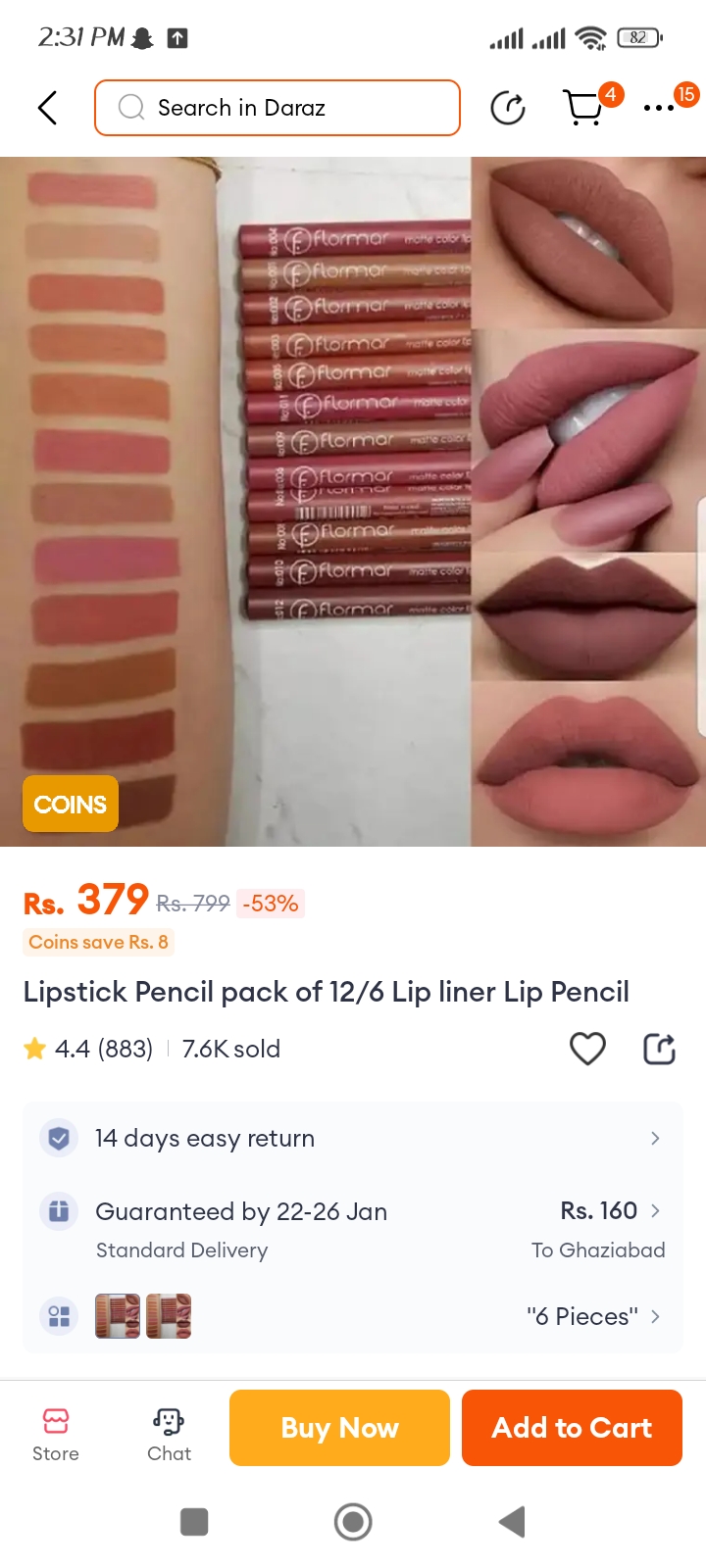Open the three-dot overflow menu
The image size is (706, 1568).
click(x=659, y=108)
